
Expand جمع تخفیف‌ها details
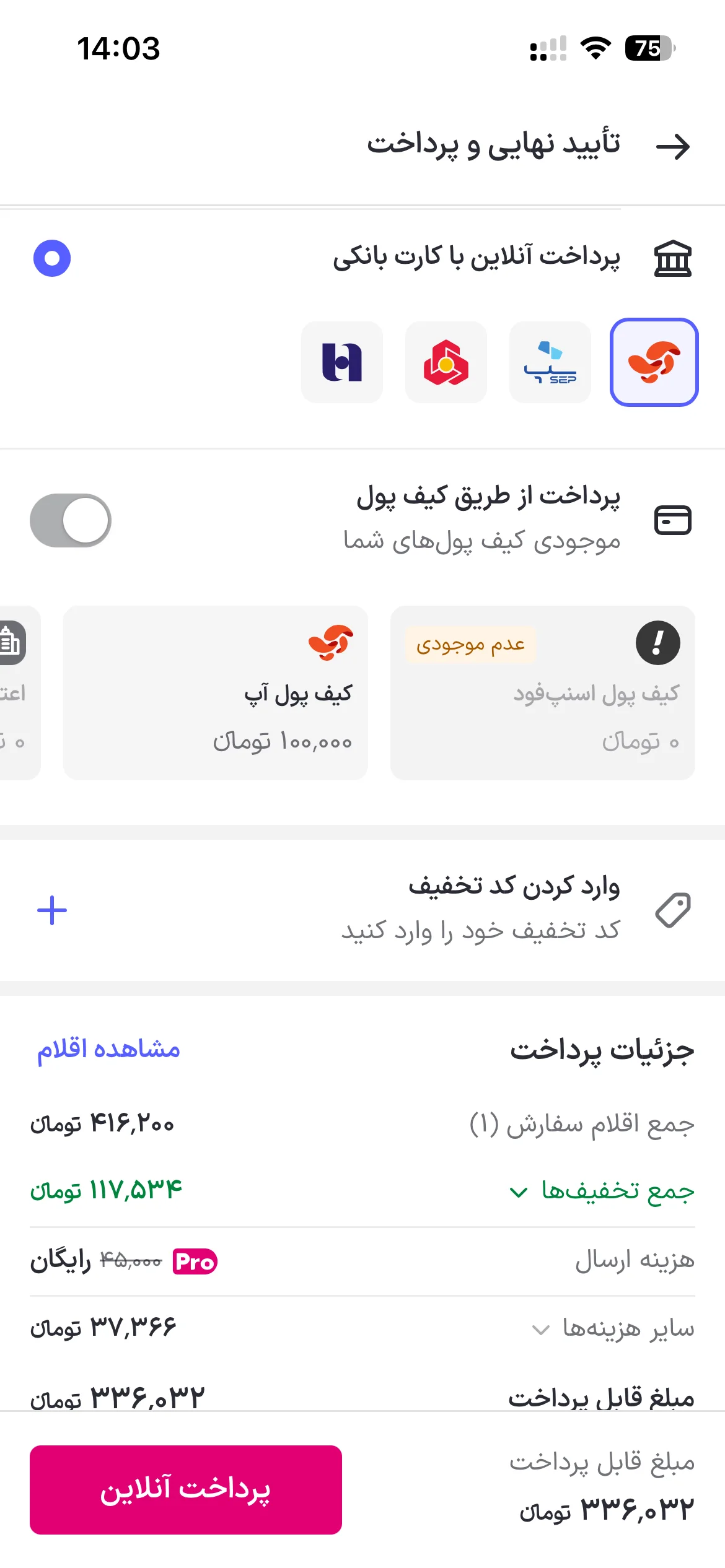tap(602, 1191)
